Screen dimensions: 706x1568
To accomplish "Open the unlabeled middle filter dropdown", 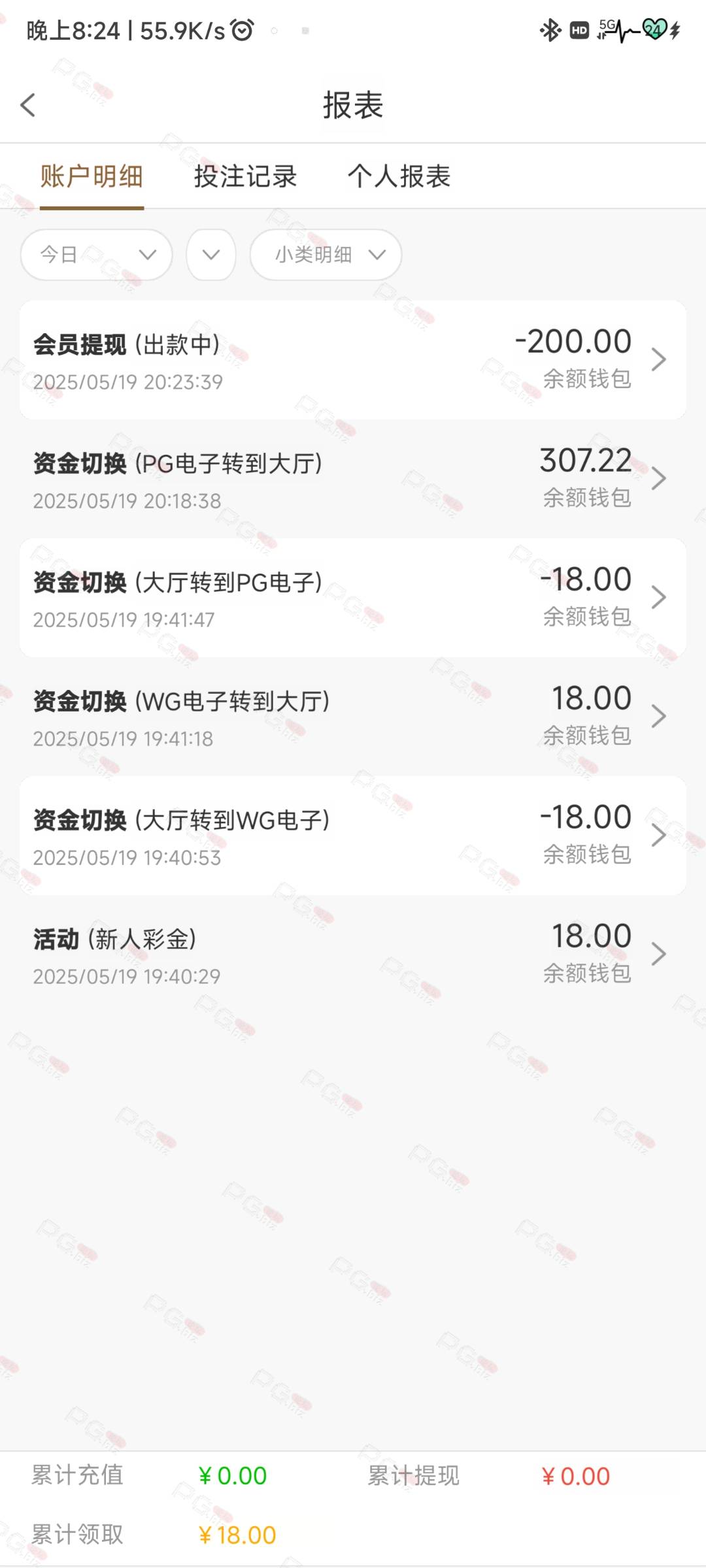I will (211, 255).
